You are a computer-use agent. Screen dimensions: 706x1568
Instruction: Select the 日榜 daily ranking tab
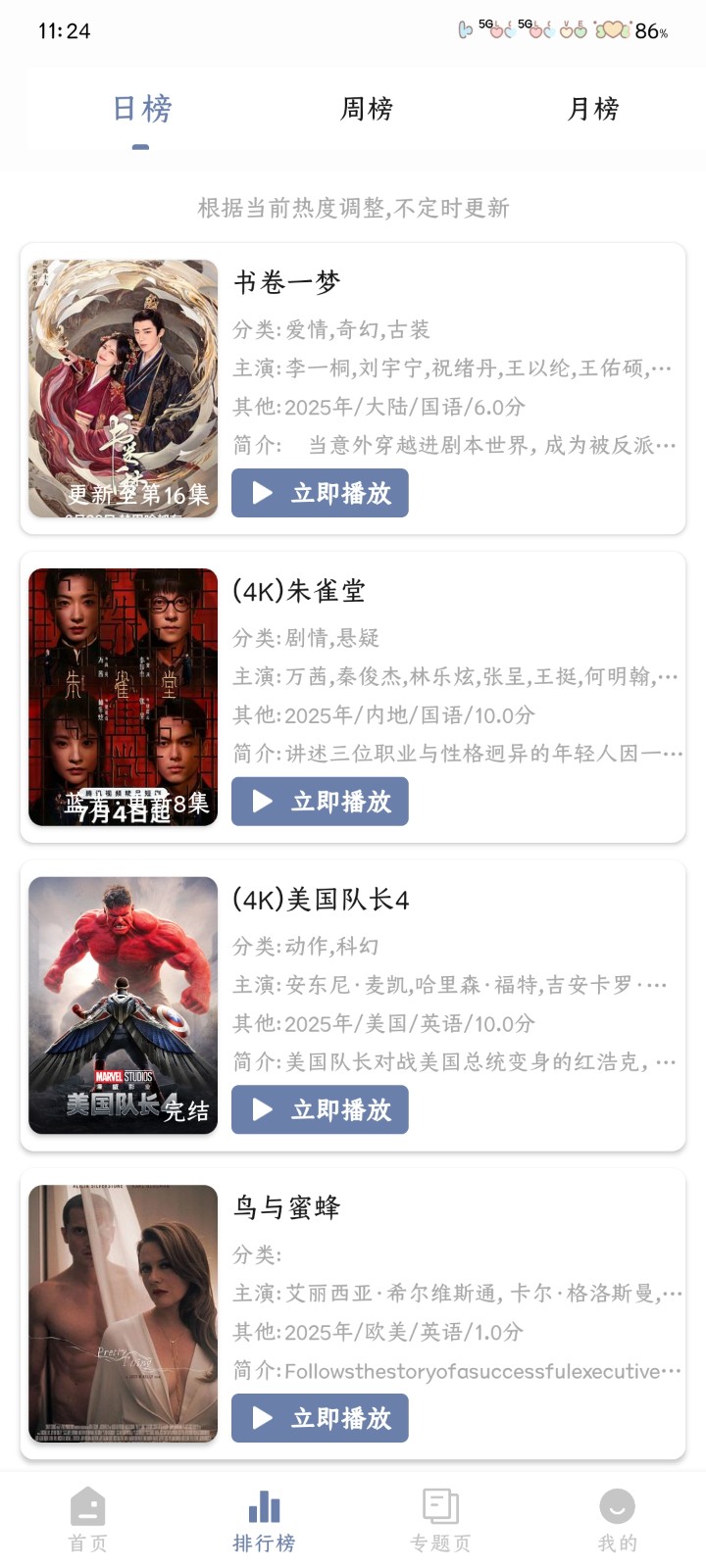142,109
